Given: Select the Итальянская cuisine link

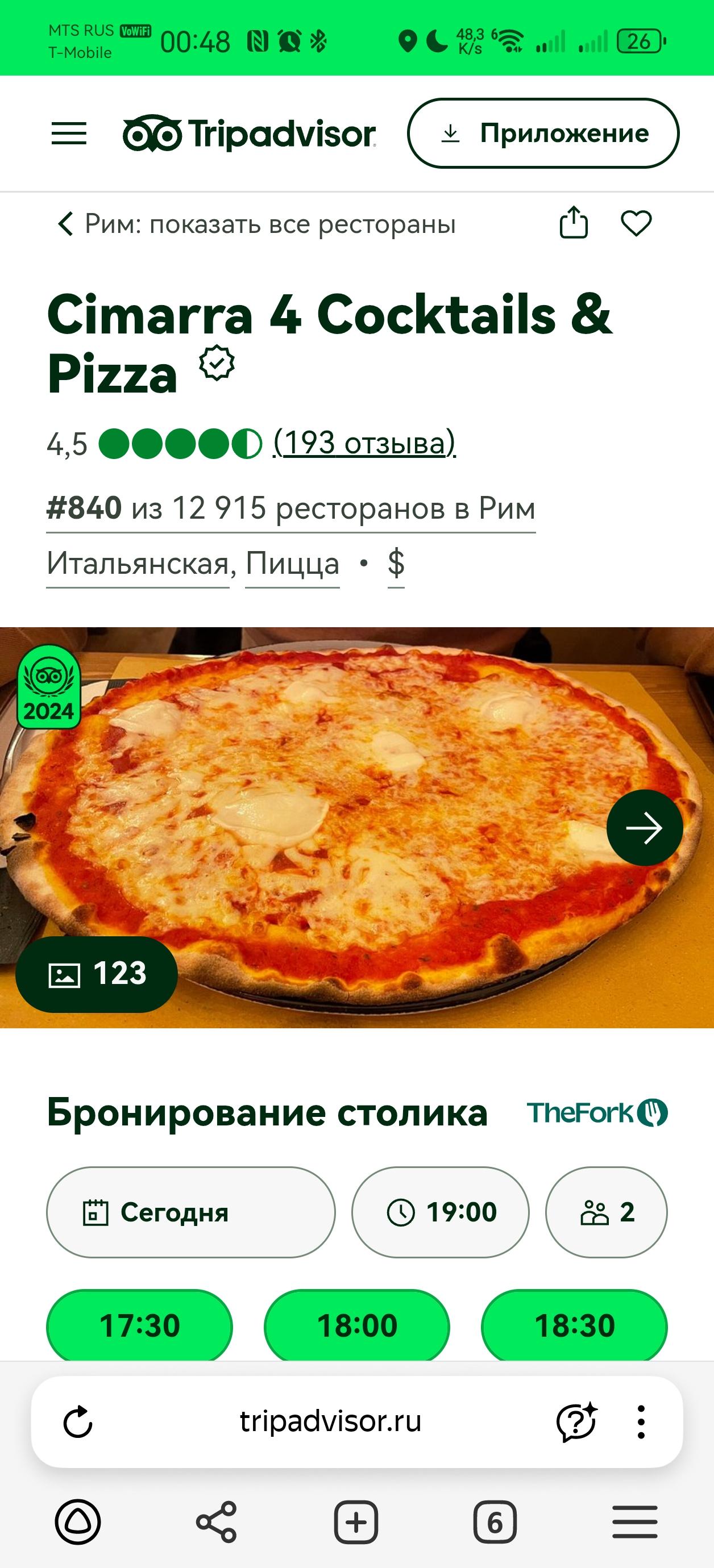Looking at the screenshot, I should (138, 564).
